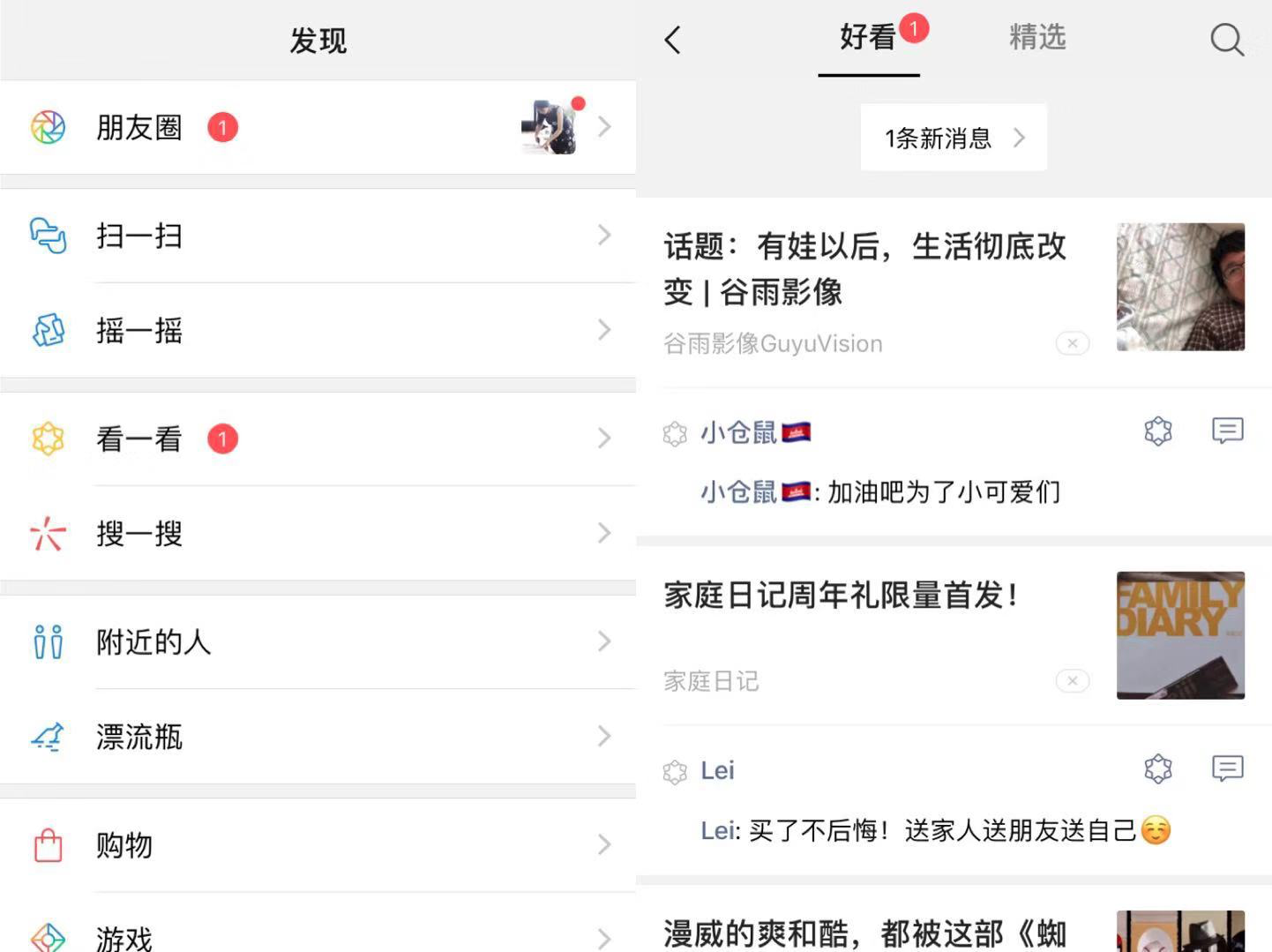
Task: View 1条新消息 notification
Action: [954, 138]
